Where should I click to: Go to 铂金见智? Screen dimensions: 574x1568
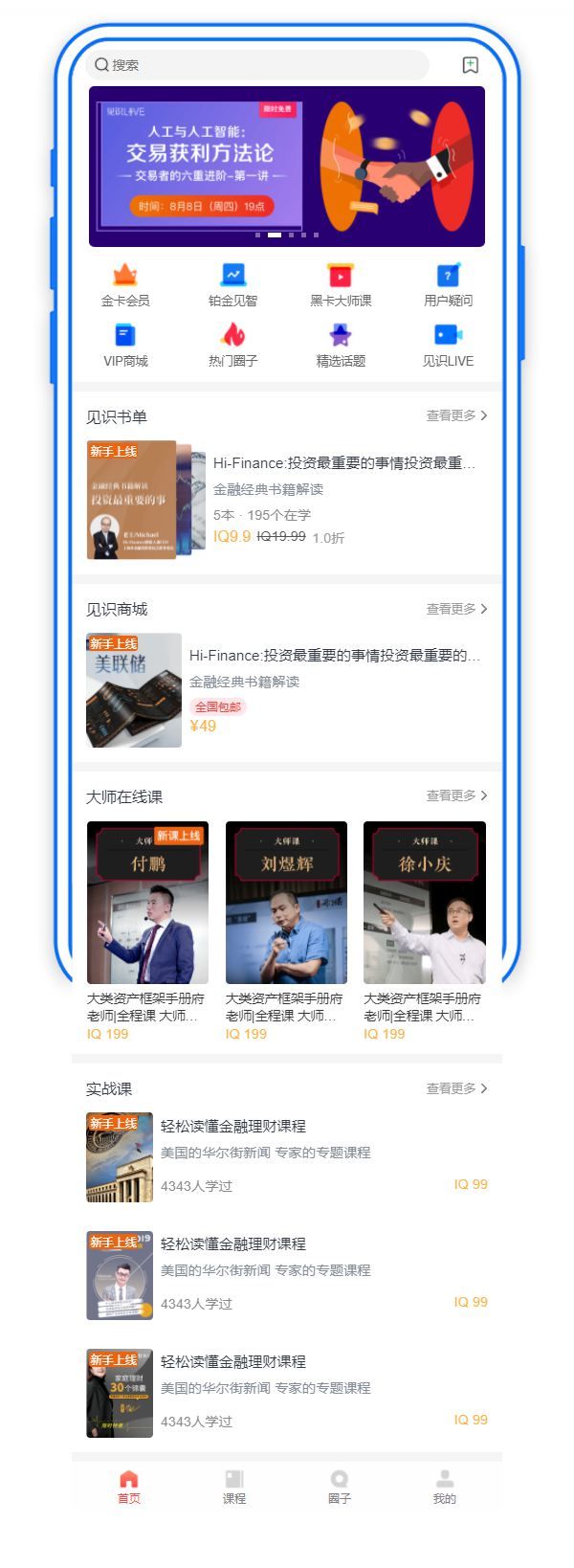coord(233,284)
